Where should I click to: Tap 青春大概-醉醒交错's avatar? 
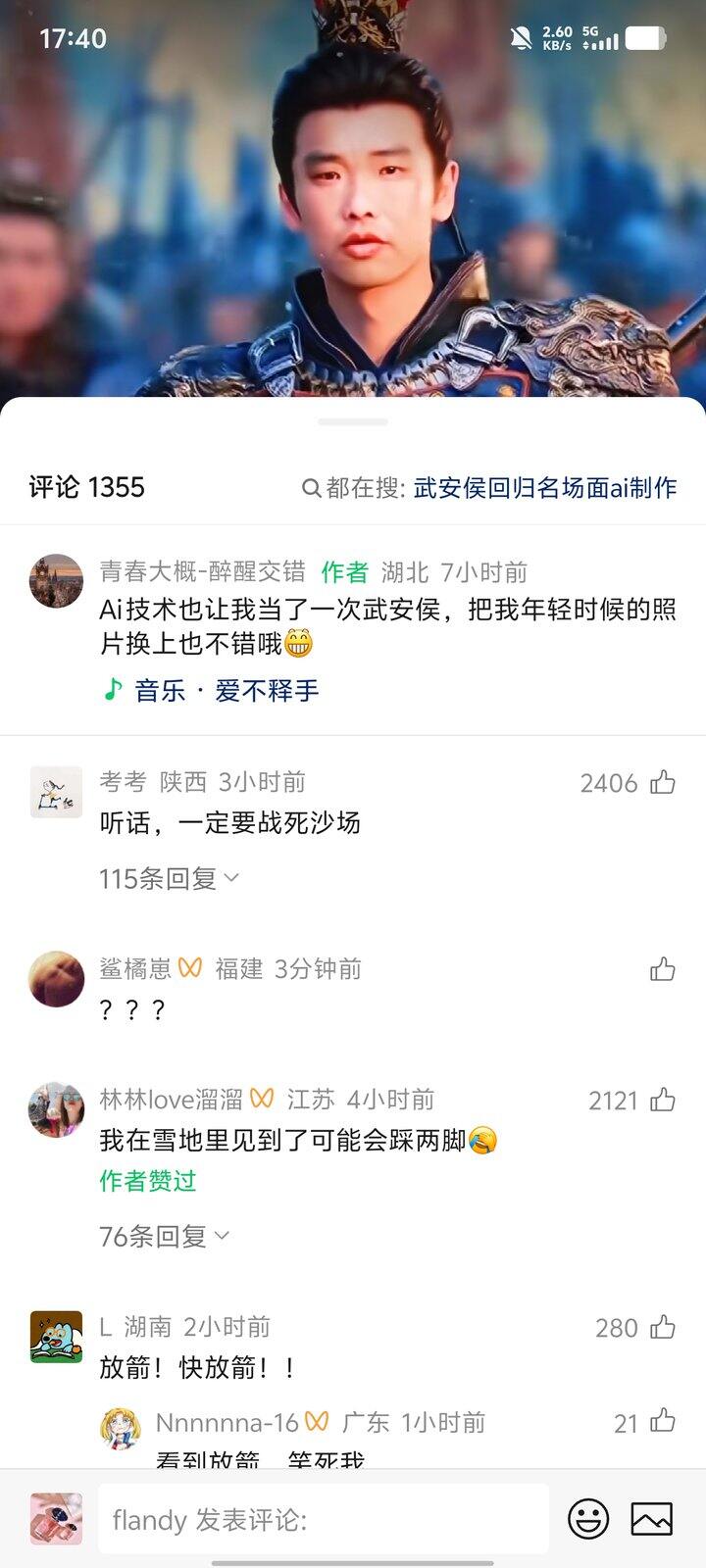[56, 580]
